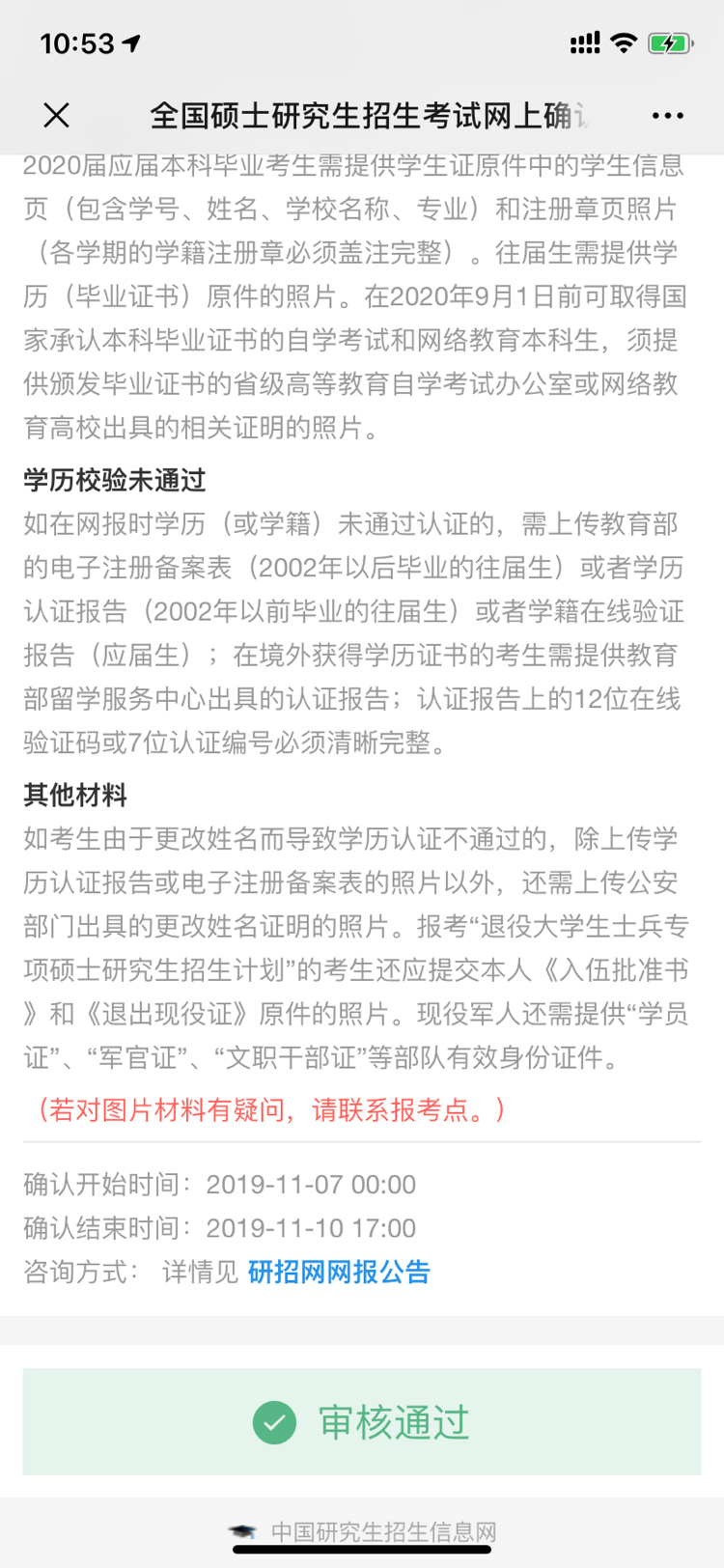Close the page with the X icon
Screen dimensions: 724x1568
point(57,116)
